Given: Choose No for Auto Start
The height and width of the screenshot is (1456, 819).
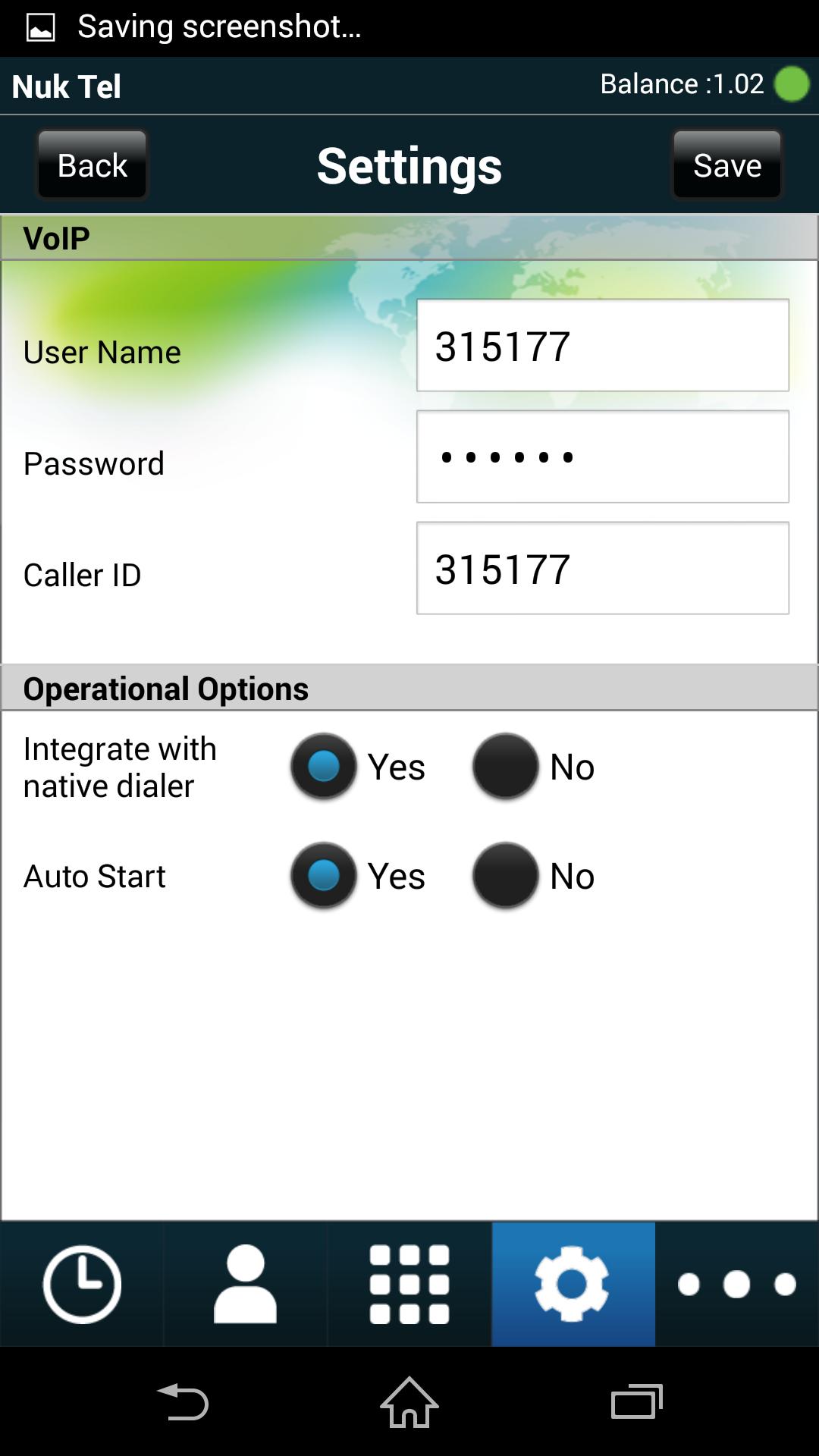Looking at the screenshot, I should pyautogui.click(x=506, y=875).
